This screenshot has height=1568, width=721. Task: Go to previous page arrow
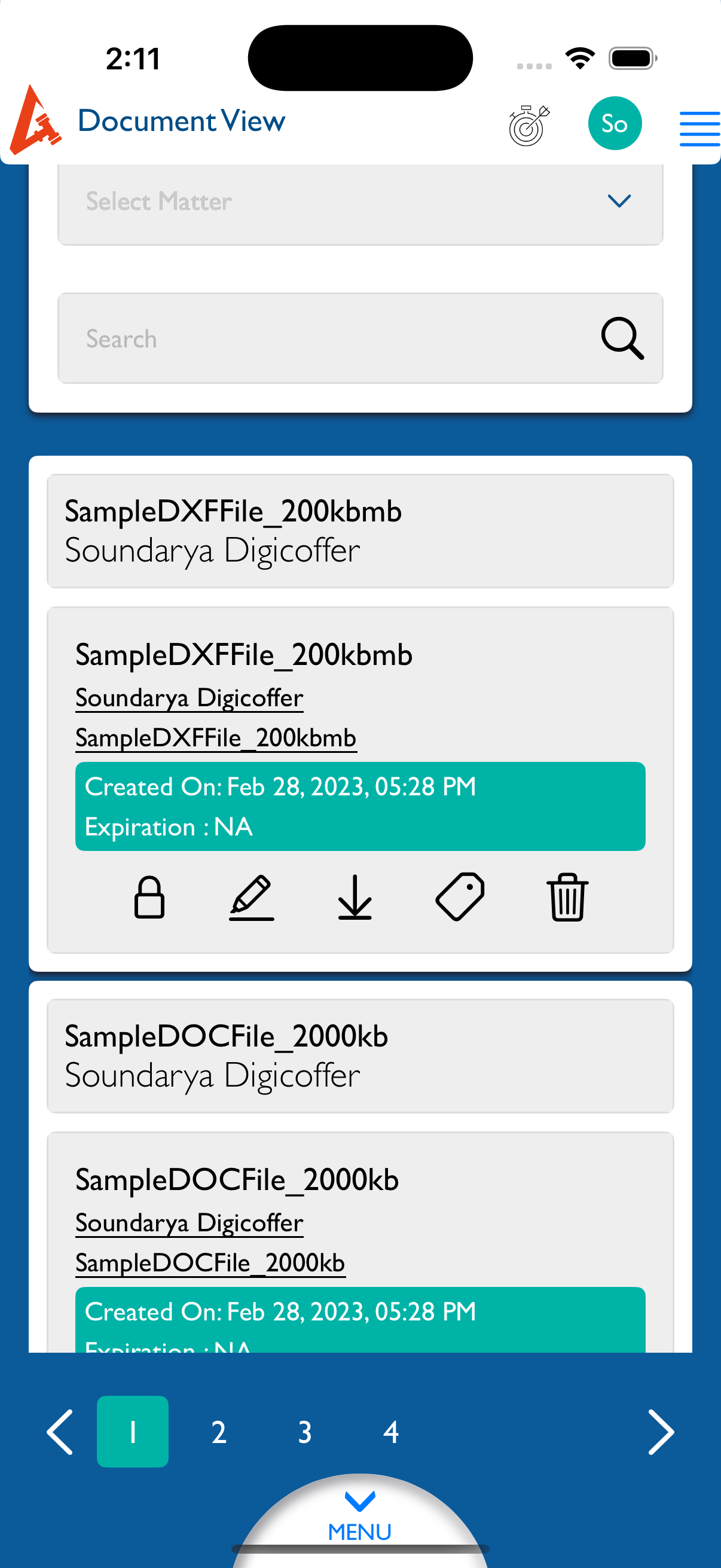[x=60, y=1432]
